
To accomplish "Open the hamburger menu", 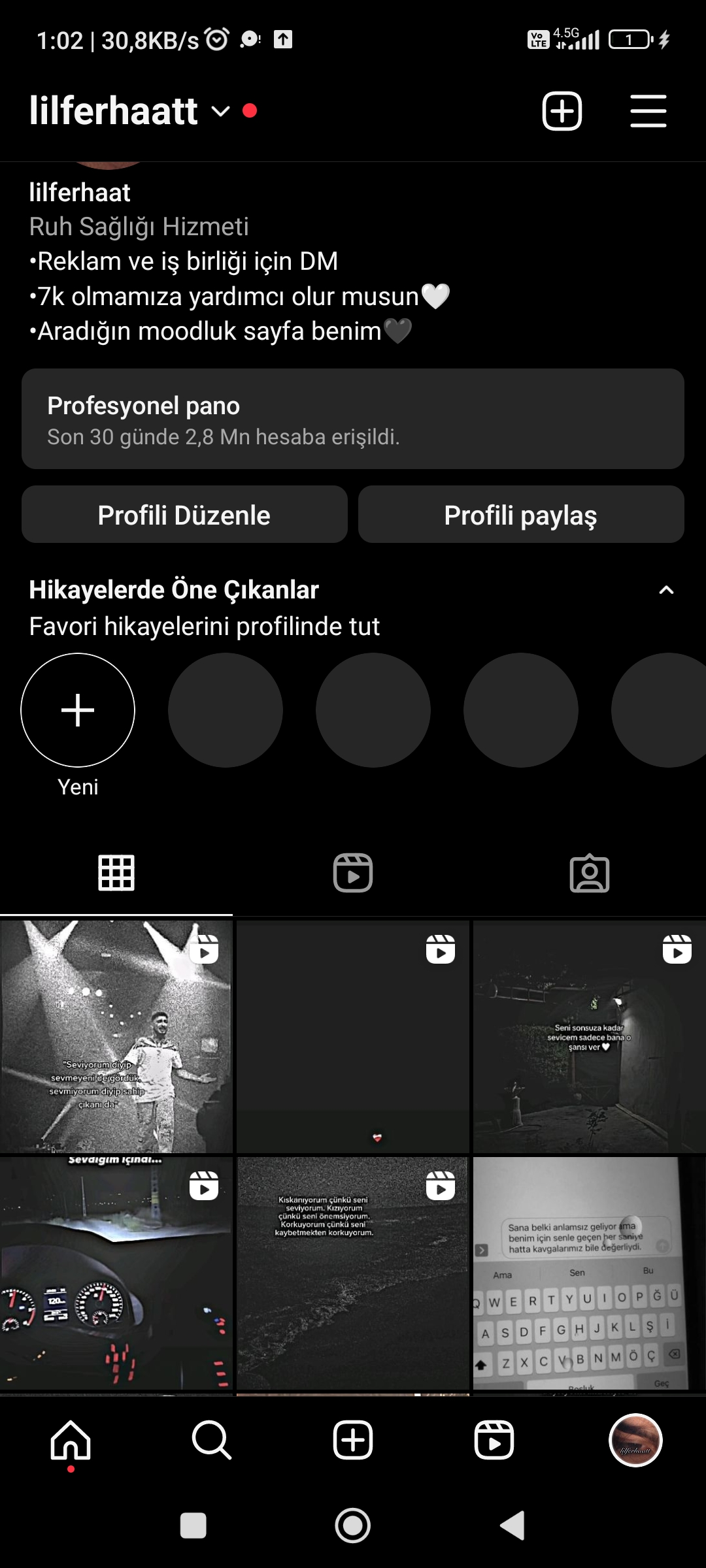I will [648, 111].
